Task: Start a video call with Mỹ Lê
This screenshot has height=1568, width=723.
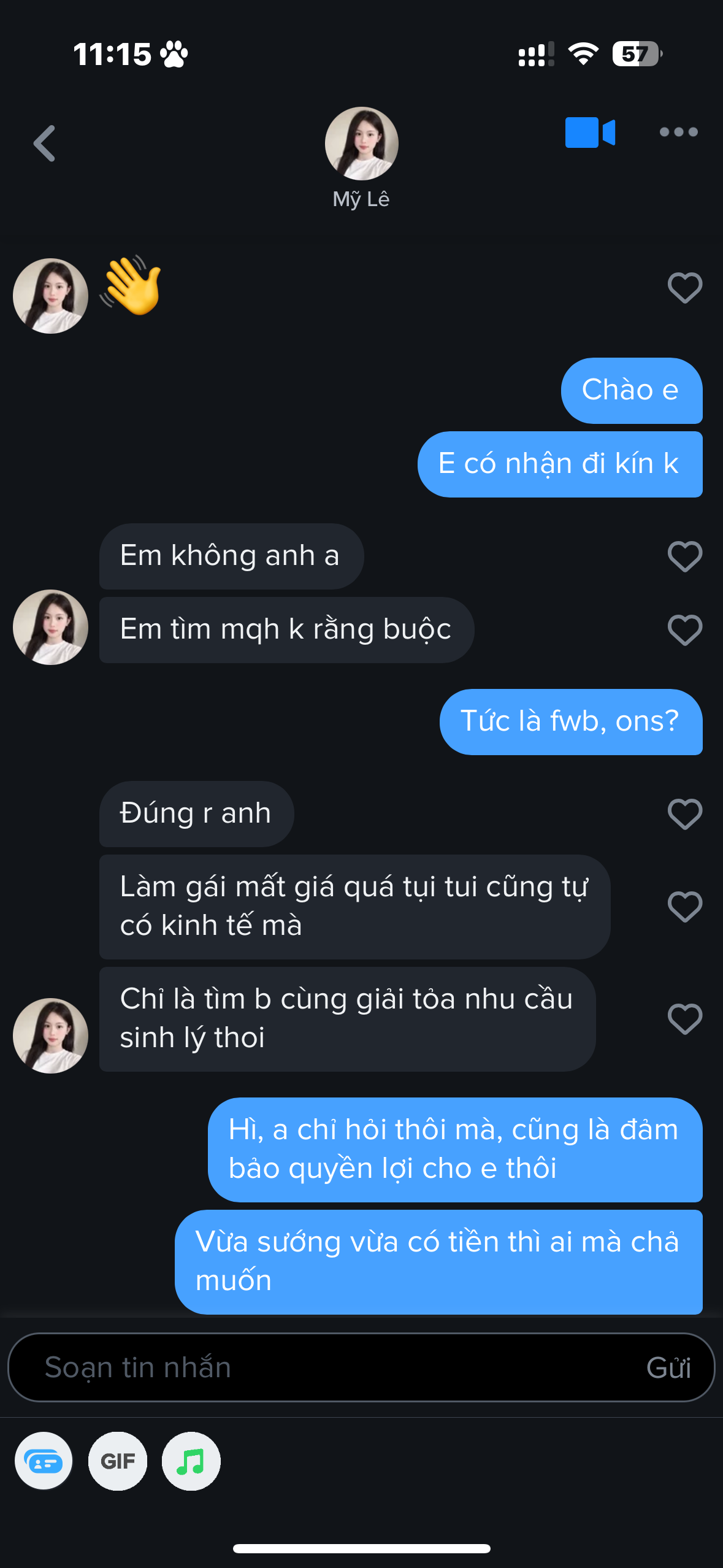Action: 589,133
